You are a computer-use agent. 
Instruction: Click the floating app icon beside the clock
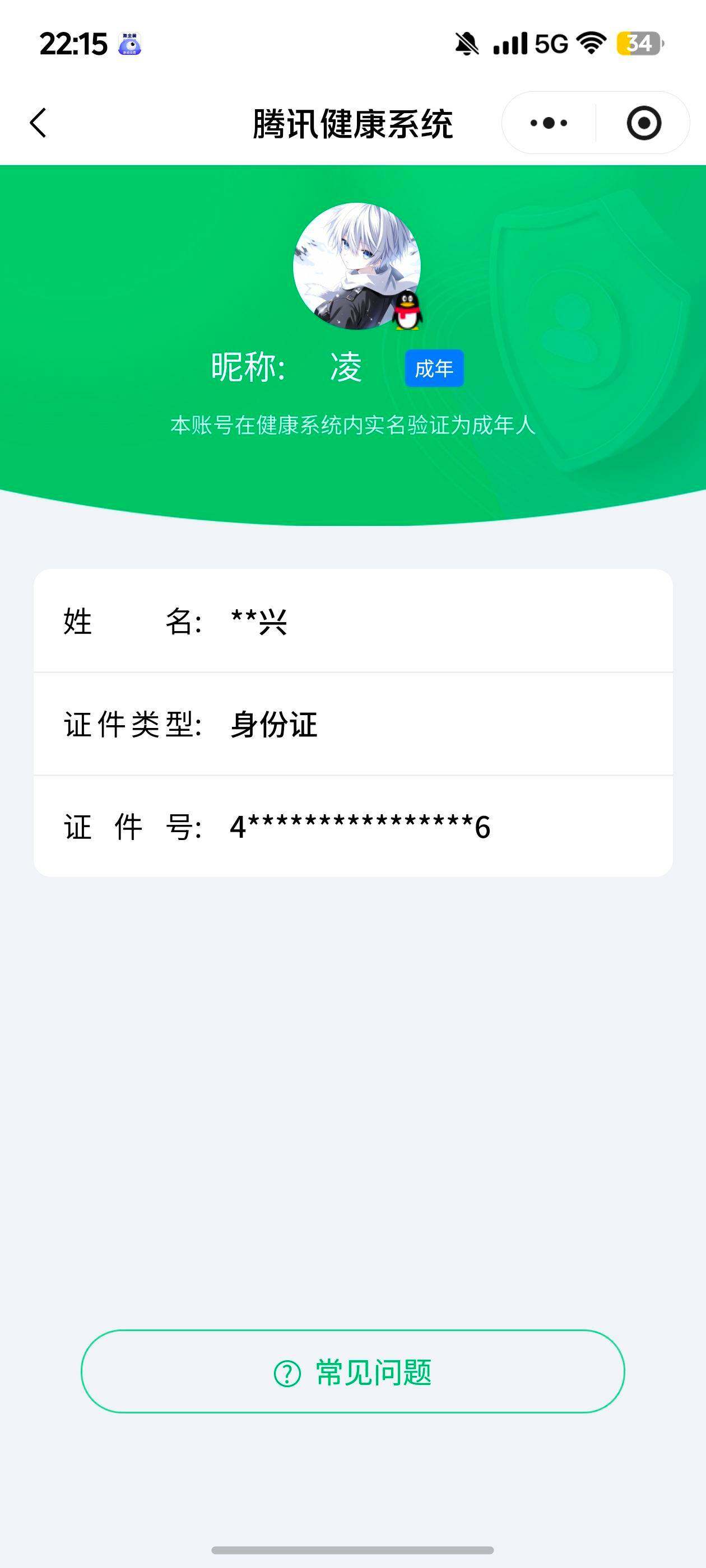(128, 44)
